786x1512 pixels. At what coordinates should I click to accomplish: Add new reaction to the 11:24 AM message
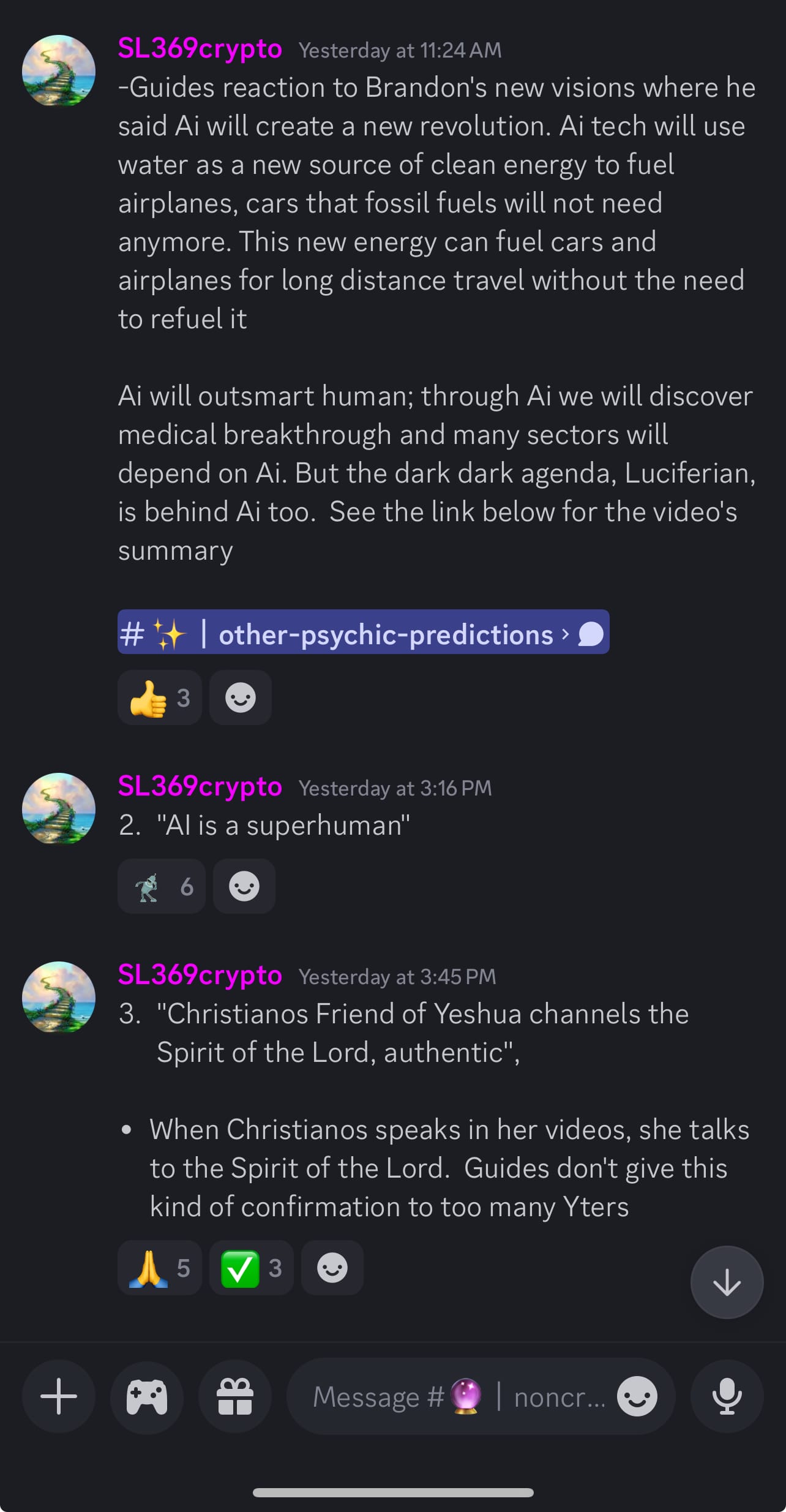pyautogui.click(x=241, y=698)
